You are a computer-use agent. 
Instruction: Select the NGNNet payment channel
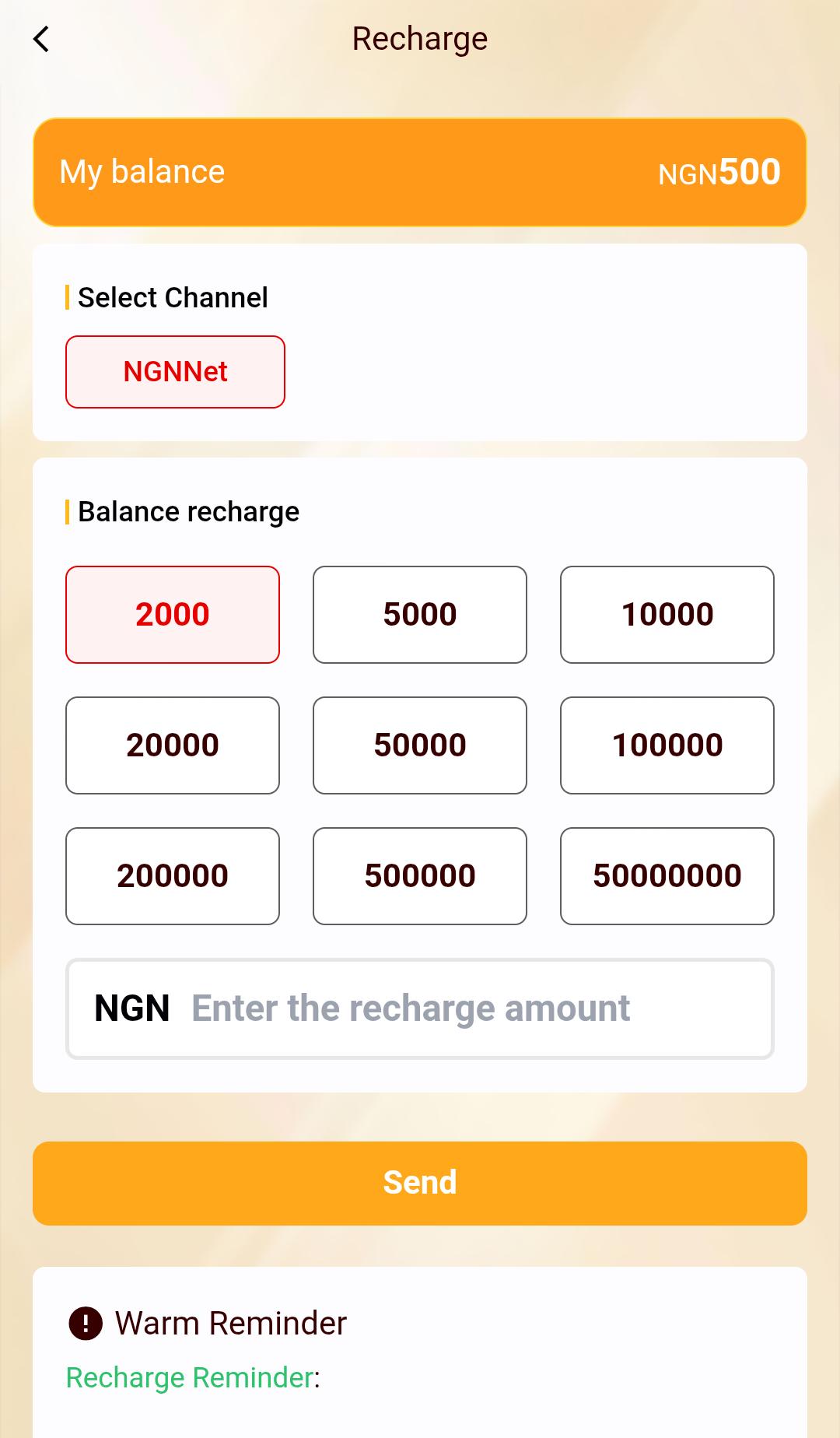coord(174,372)
